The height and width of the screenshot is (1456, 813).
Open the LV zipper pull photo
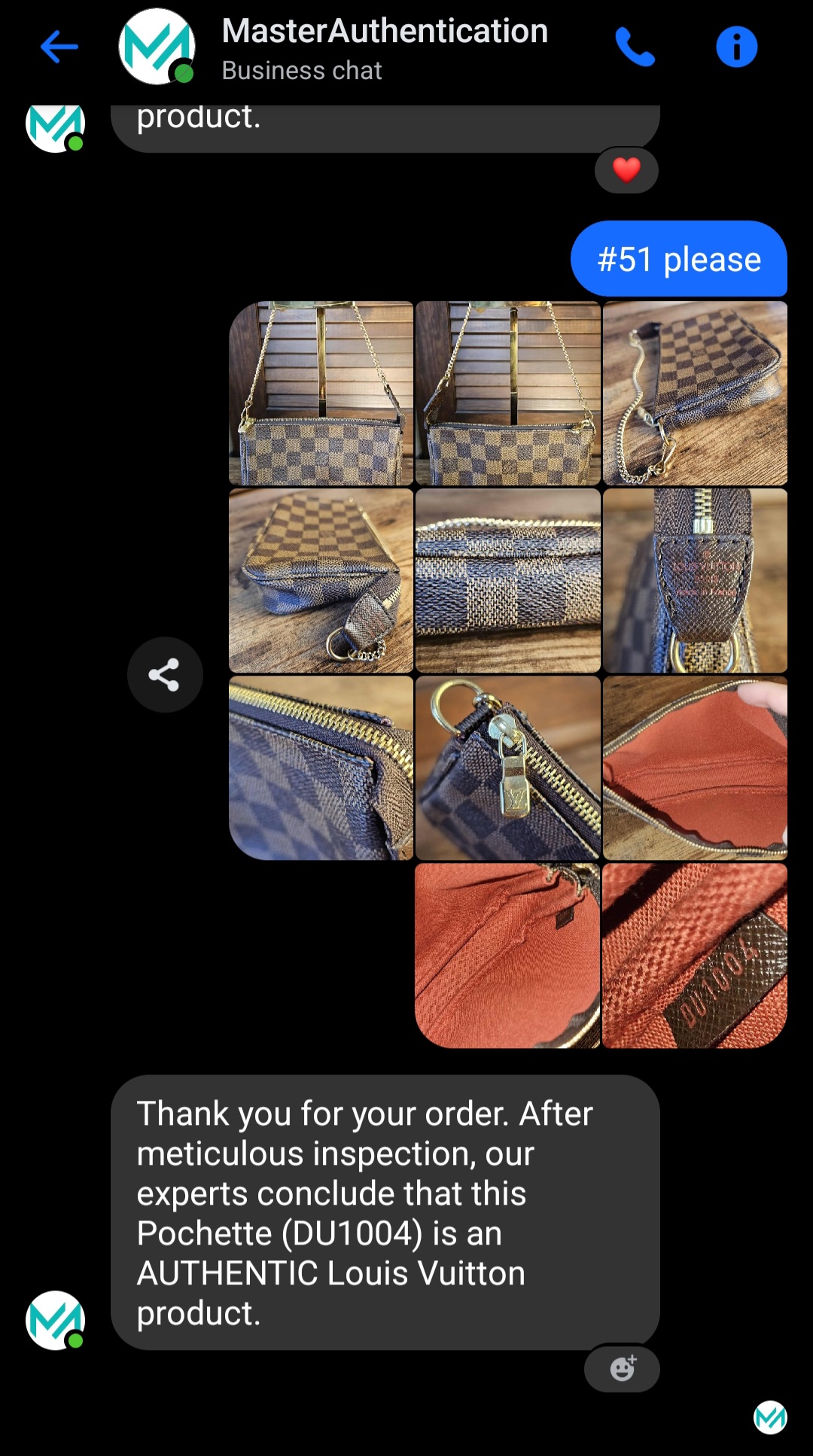507,768
